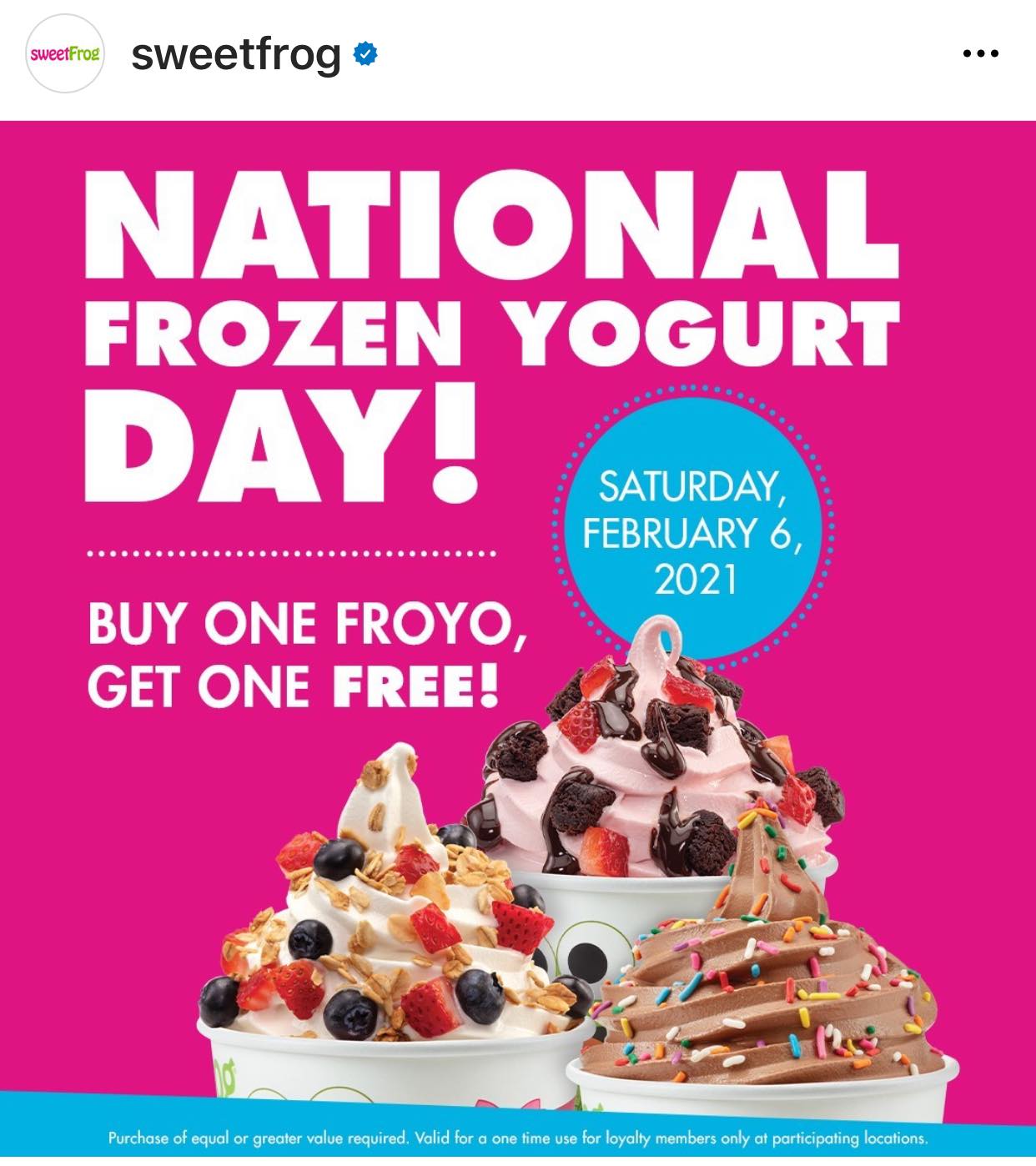Open the sweetfrog username link

pyautogui.click(x=236, y=55)
